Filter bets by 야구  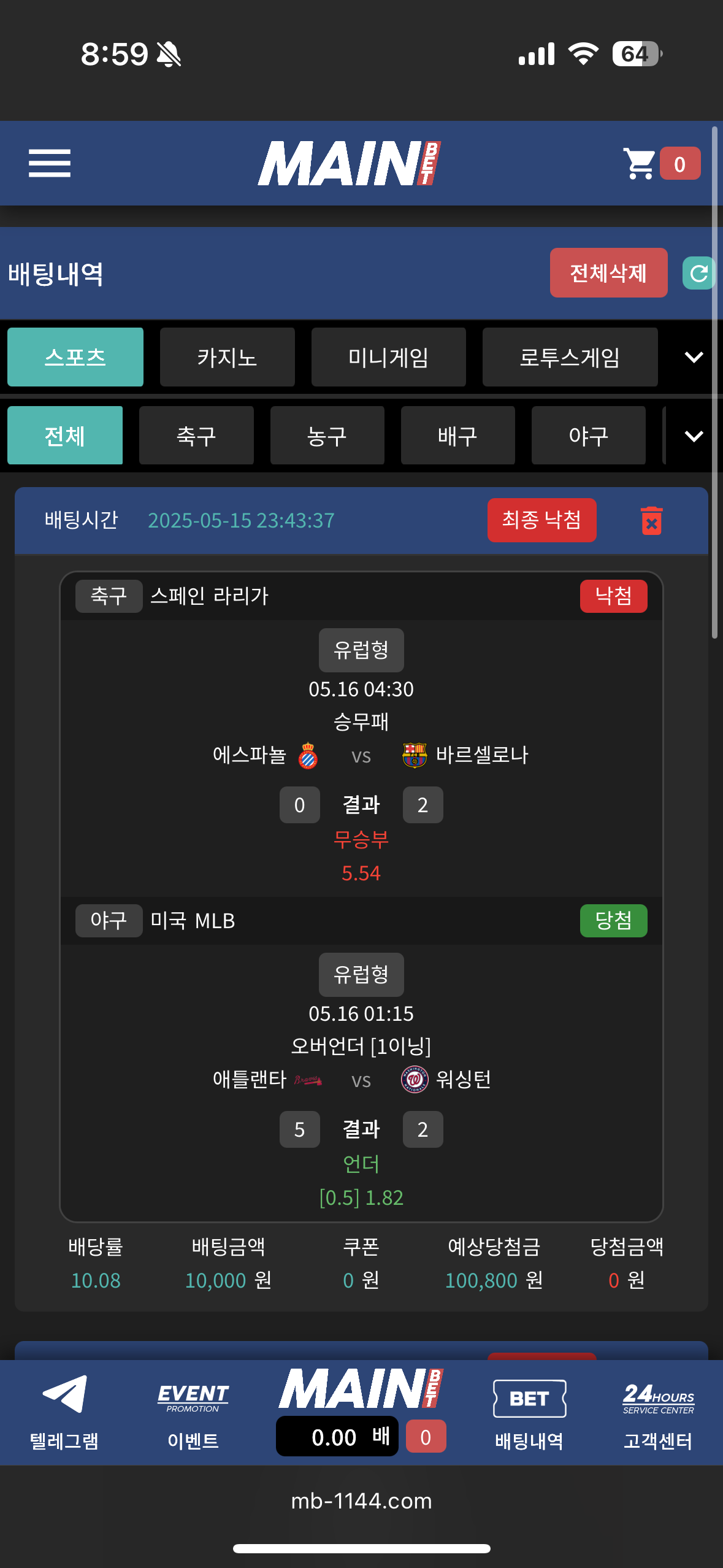point(588,436)
